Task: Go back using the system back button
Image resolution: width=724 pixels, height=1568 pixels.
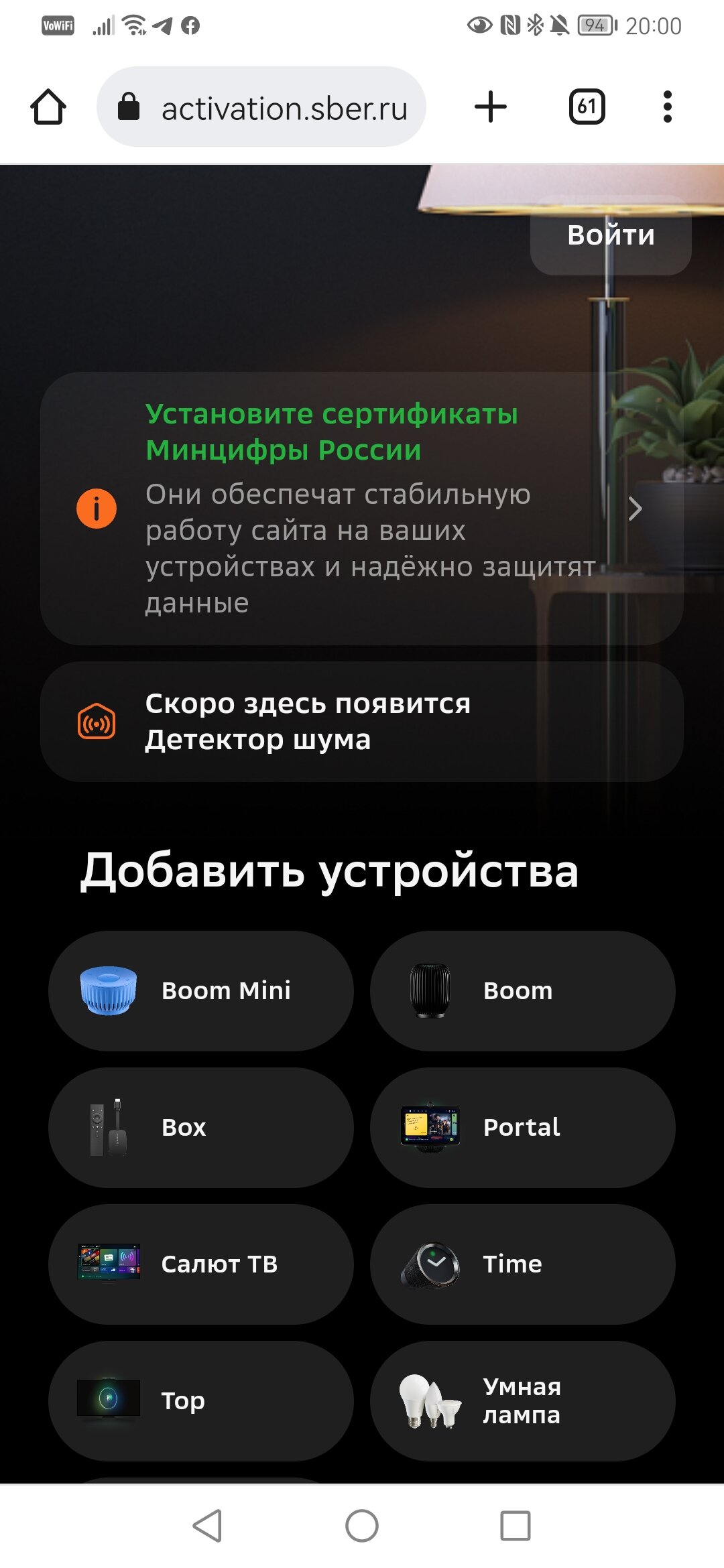Action: tap(208, 1526)
